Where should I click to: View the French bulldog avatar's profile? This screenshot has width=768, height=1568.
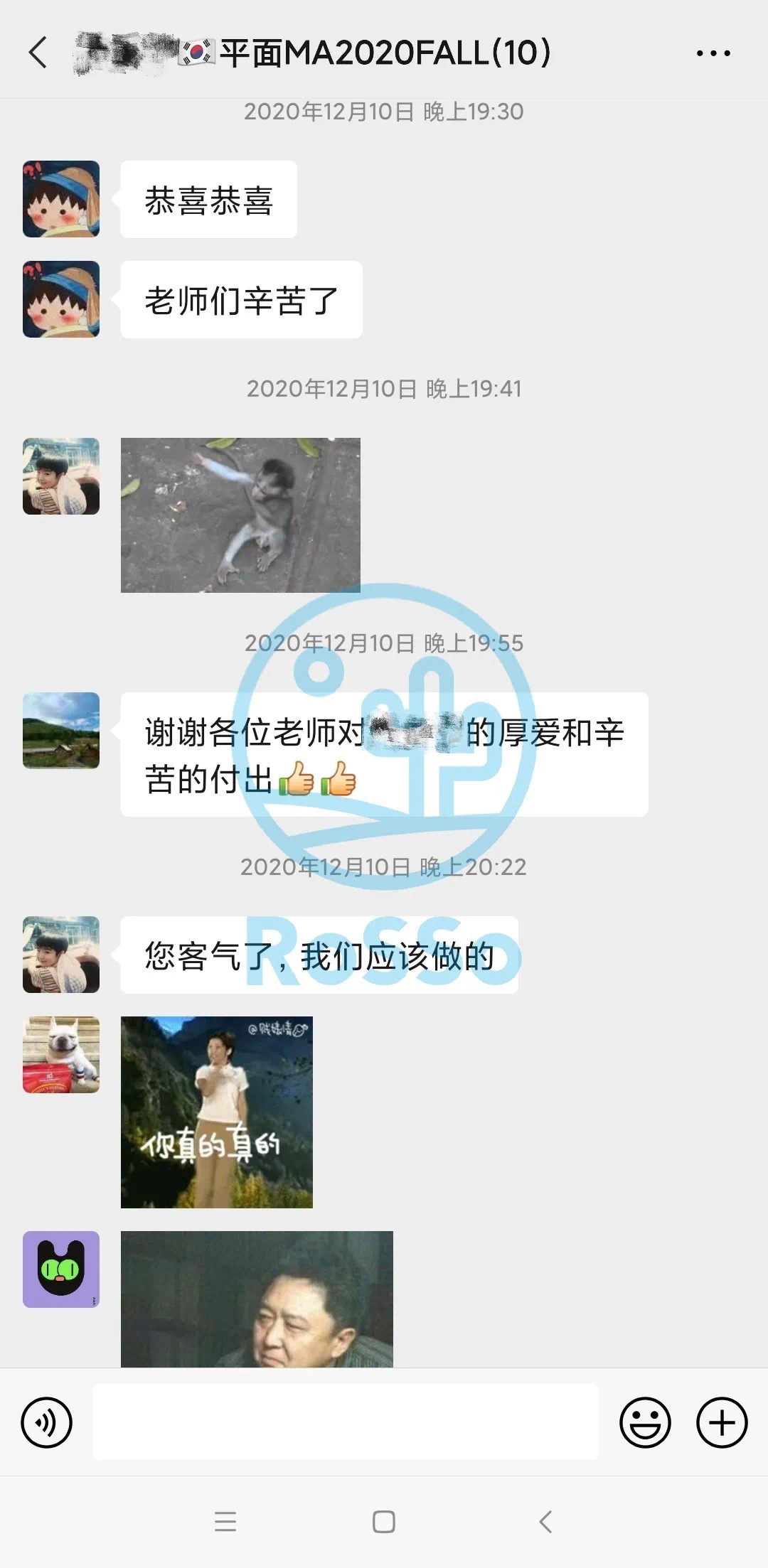coord(61,1054)
